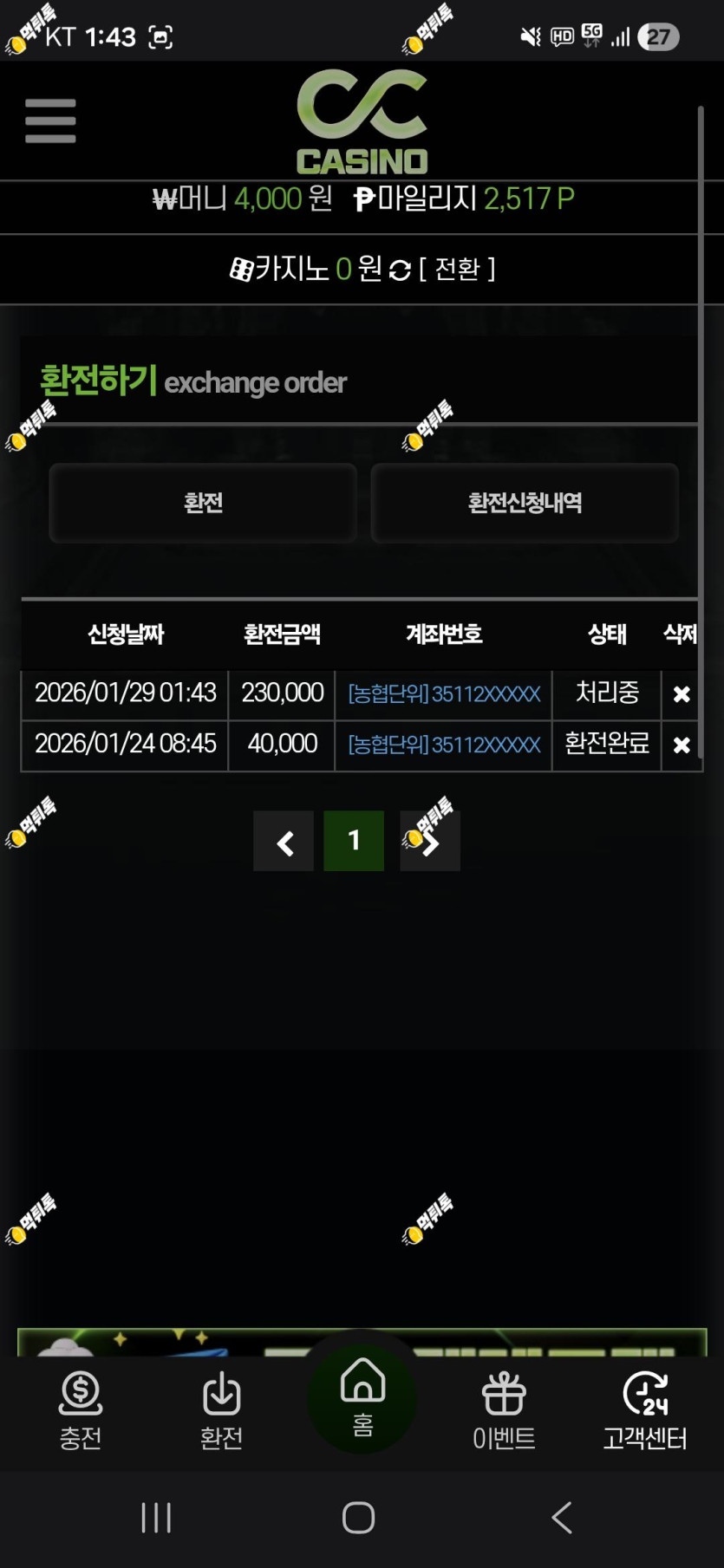Go to next page arrow

430,842
